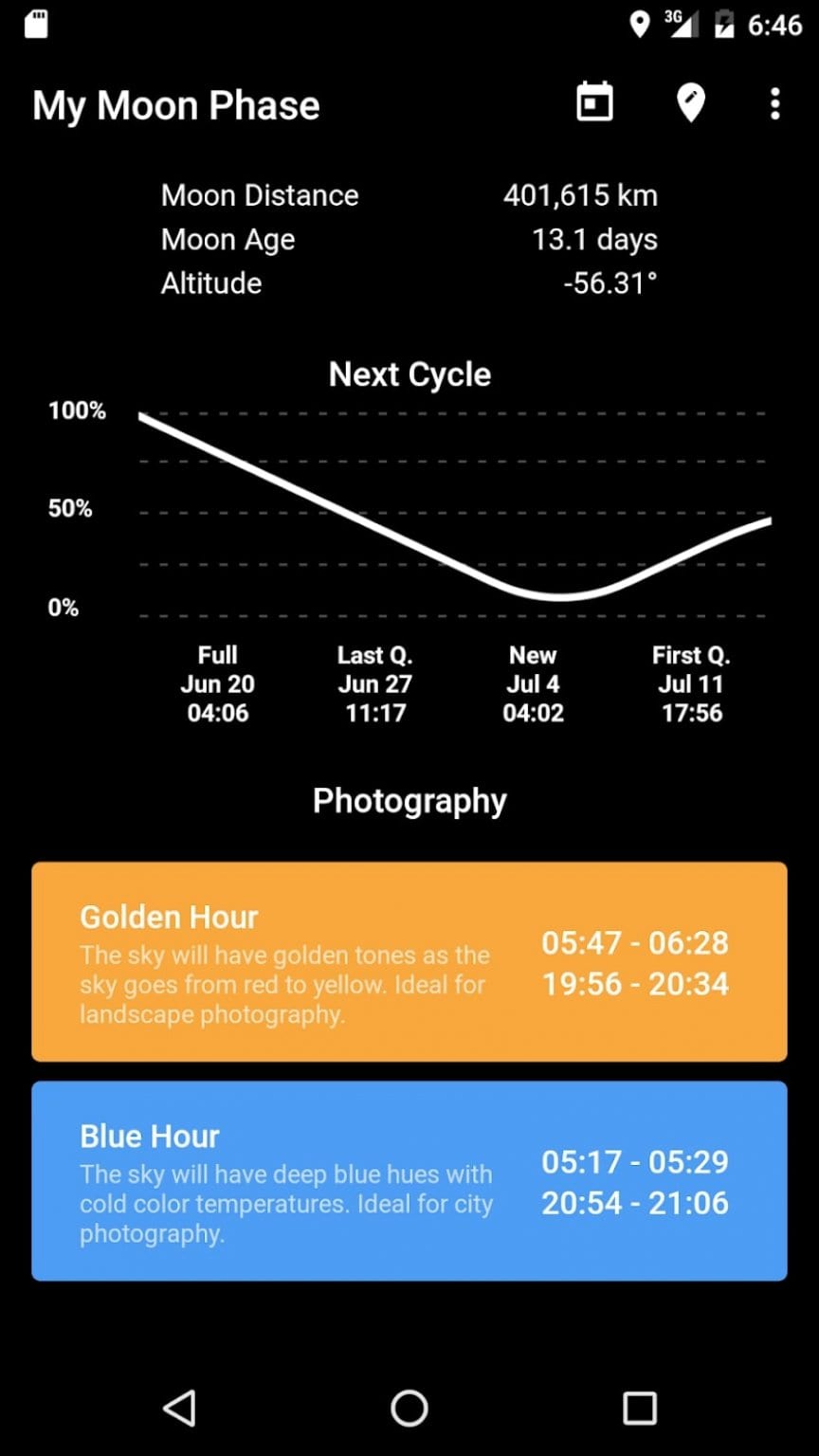Select the New moon Jul 4 entry
Image resolution: width=819 pixels, height=1456 pixels.
click(533, 683)
